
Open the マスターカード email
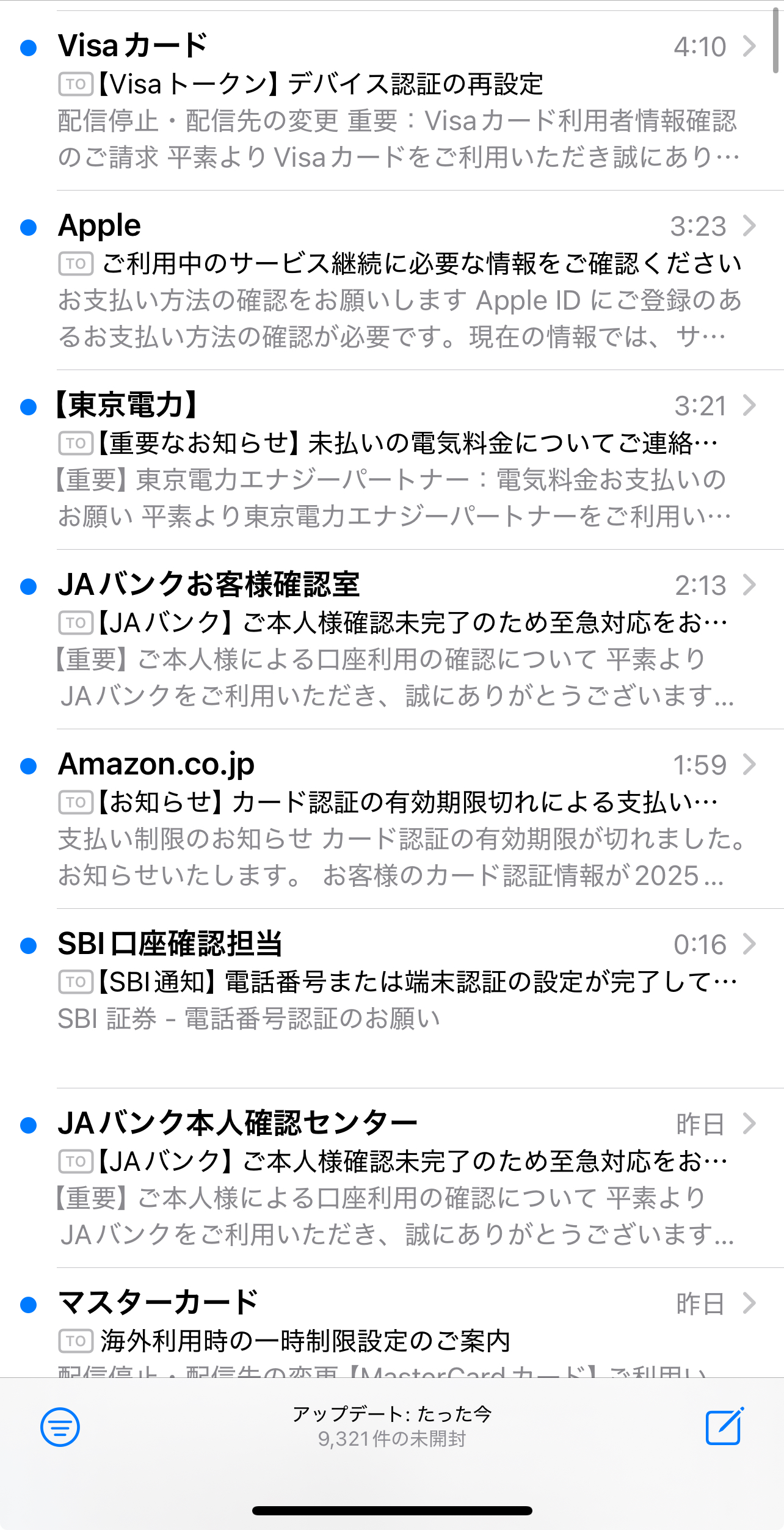click(x=392, y=1322)
